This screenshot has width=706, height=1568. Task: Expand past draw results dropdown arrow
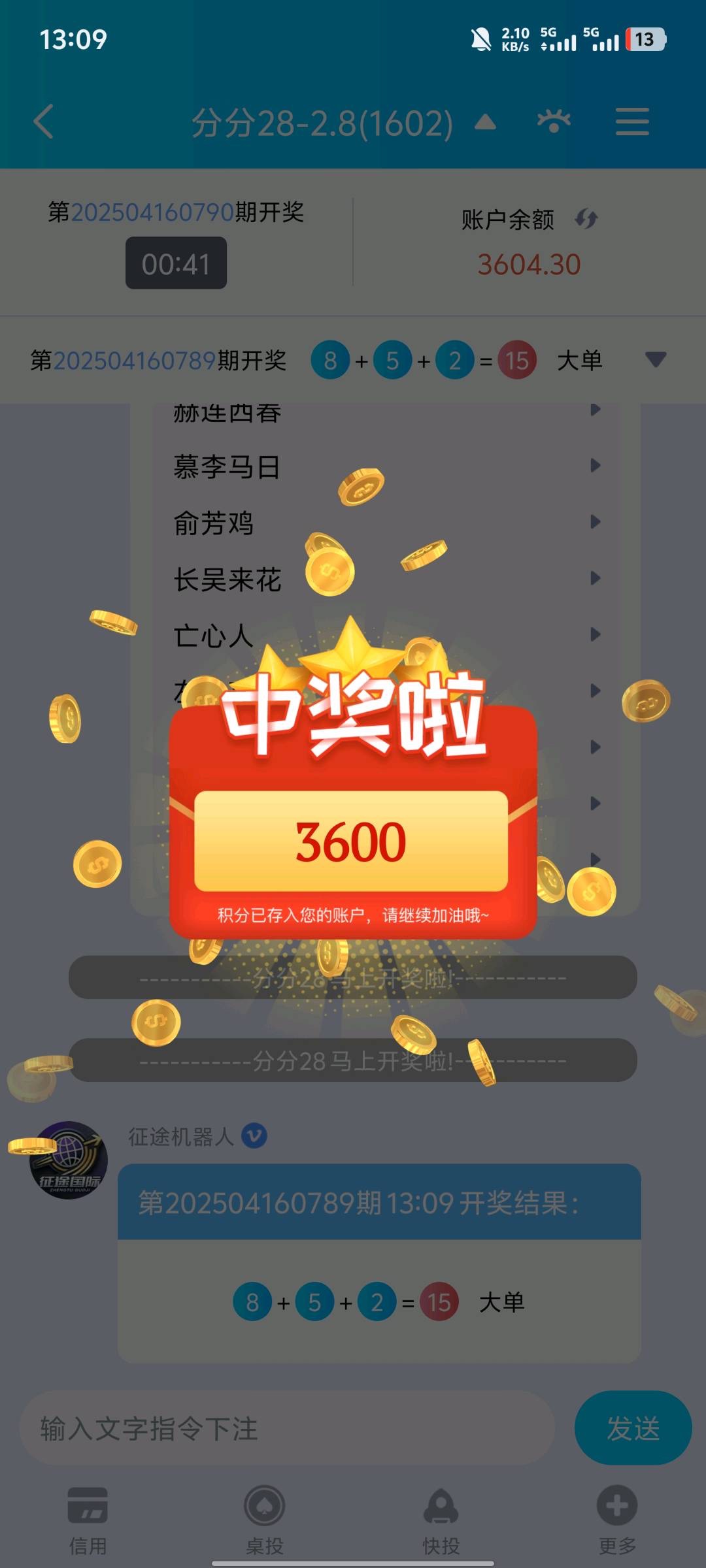pyautogui.click(x=655, y=359)
